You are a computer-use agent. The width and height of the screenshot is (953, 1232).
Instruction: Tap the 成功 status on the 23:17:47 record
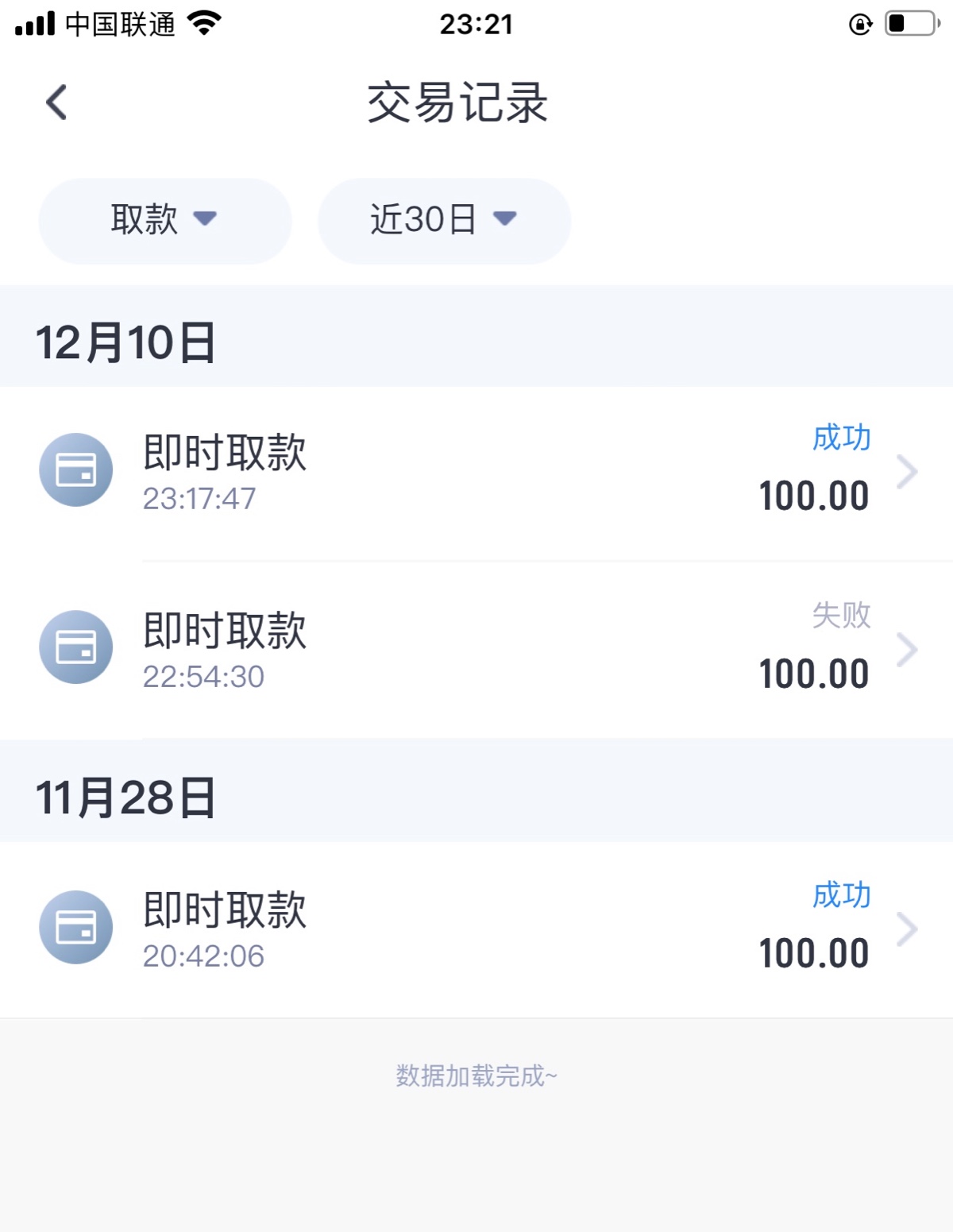point(840,438)
